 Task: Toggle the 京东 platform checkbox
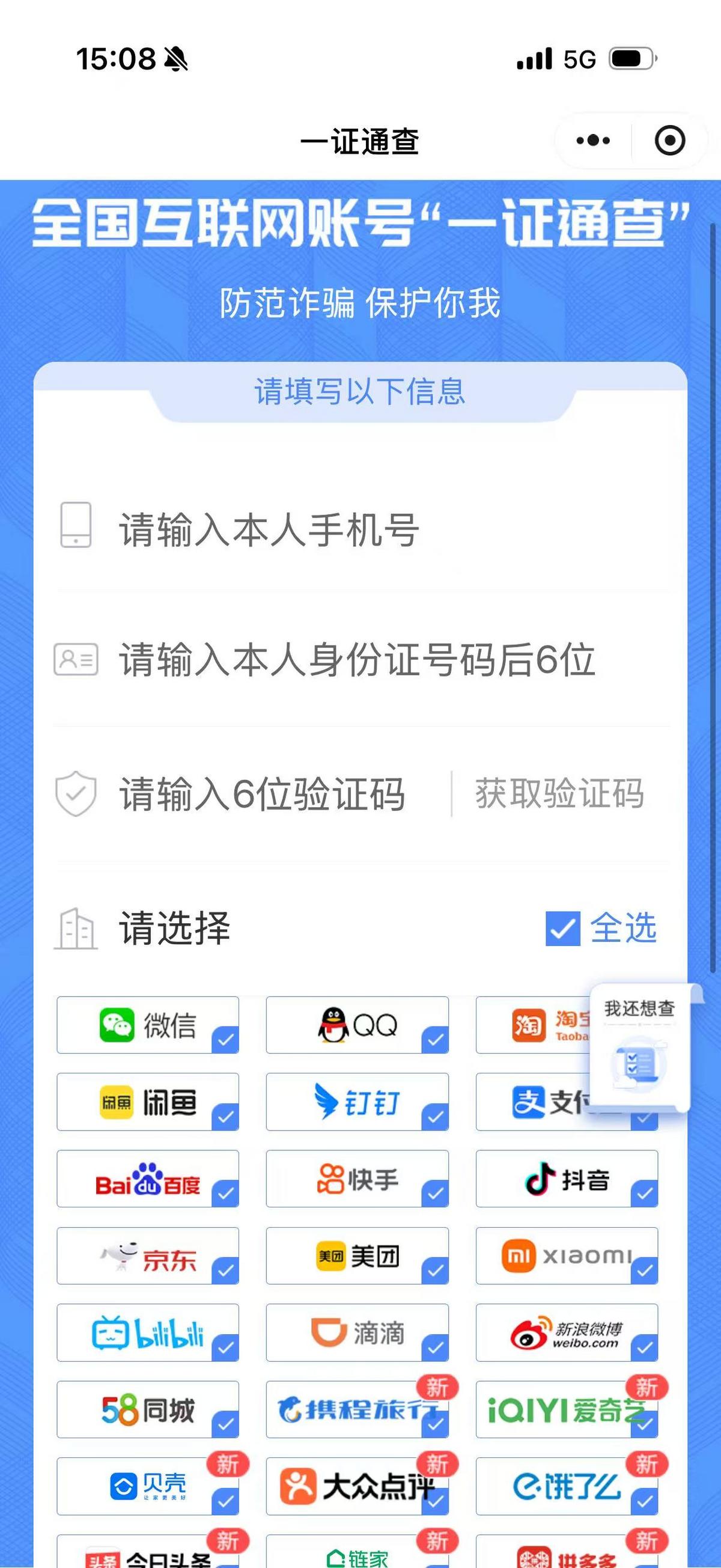pyautogui.click(x=148, y=1255)
